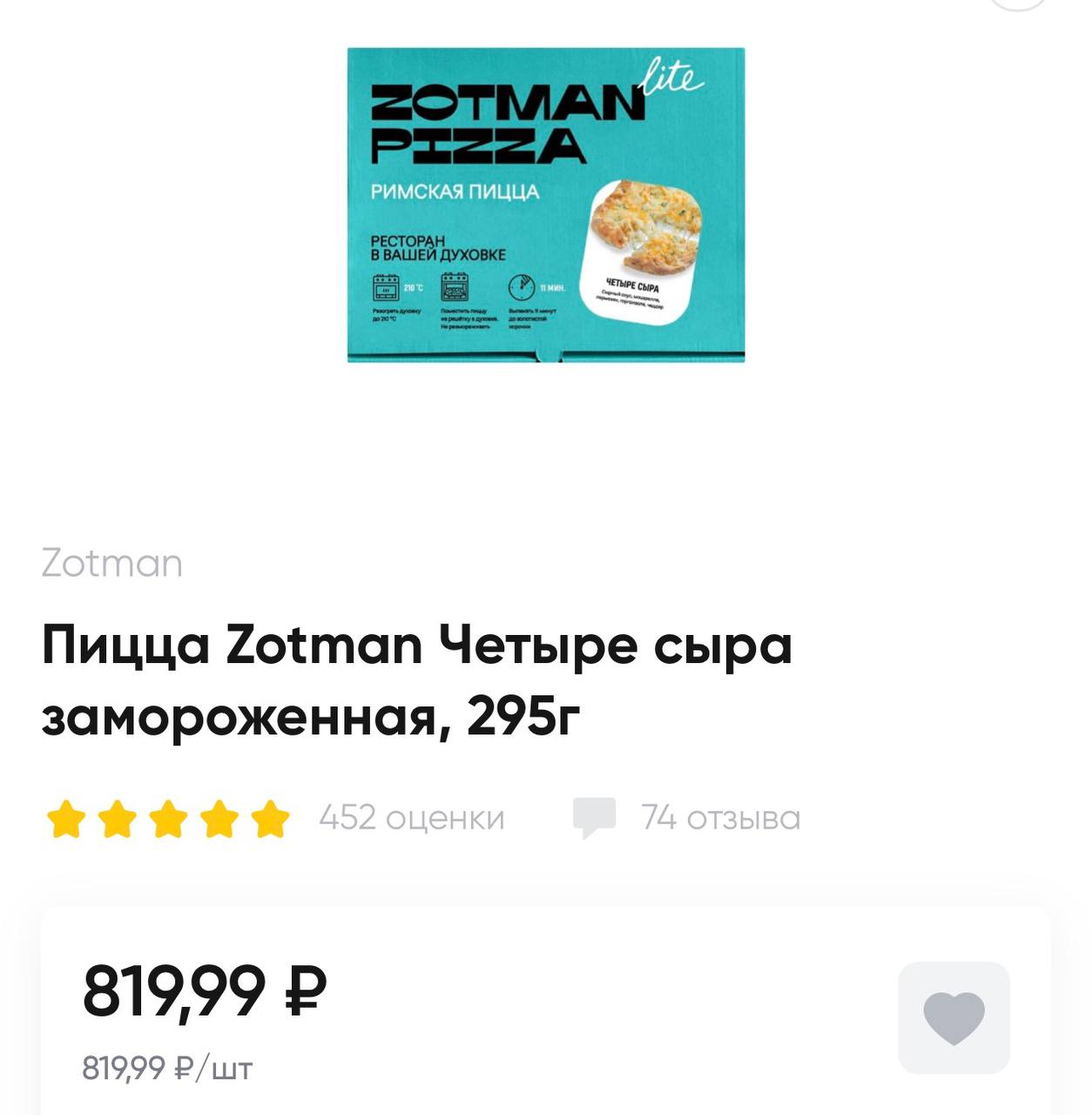
Task: Open the Zotman brand page
Action: point(111,563)
